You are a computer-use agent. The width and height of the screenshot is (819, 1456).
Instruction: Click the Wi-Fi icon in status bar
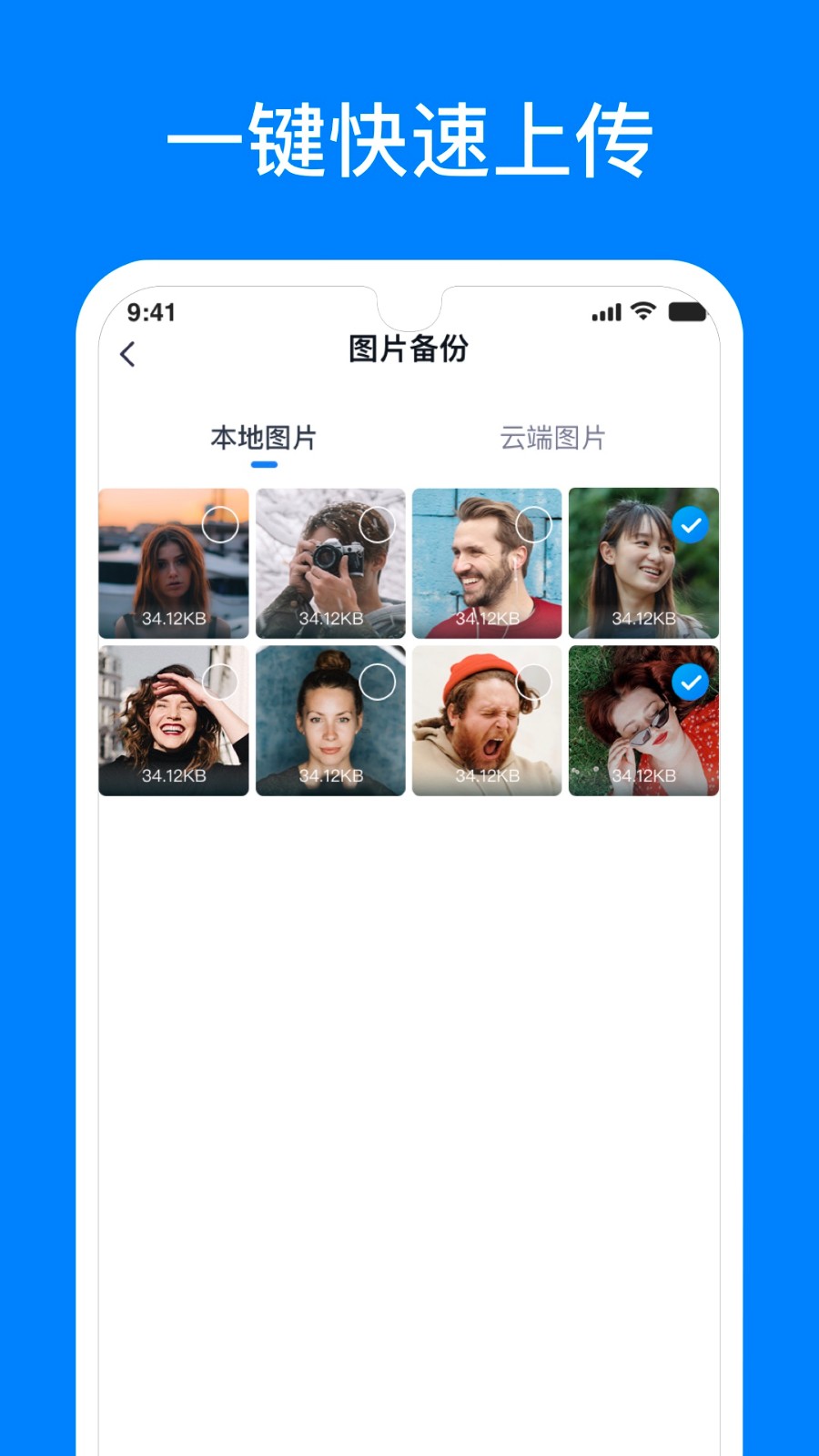pyautogui.click(x=642, y=312)
